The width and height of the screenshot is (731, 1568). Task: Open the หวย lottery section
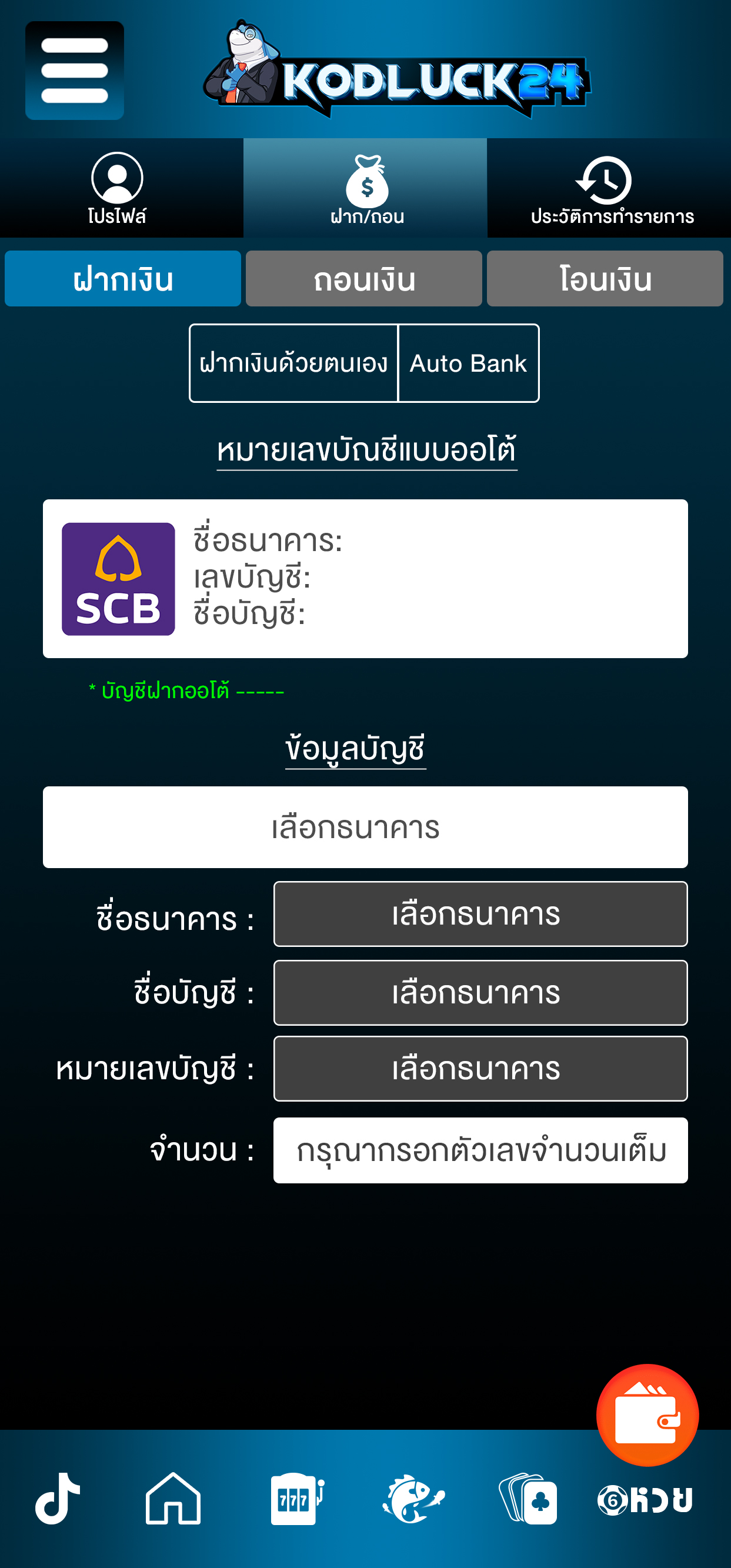coord(645,1500)
